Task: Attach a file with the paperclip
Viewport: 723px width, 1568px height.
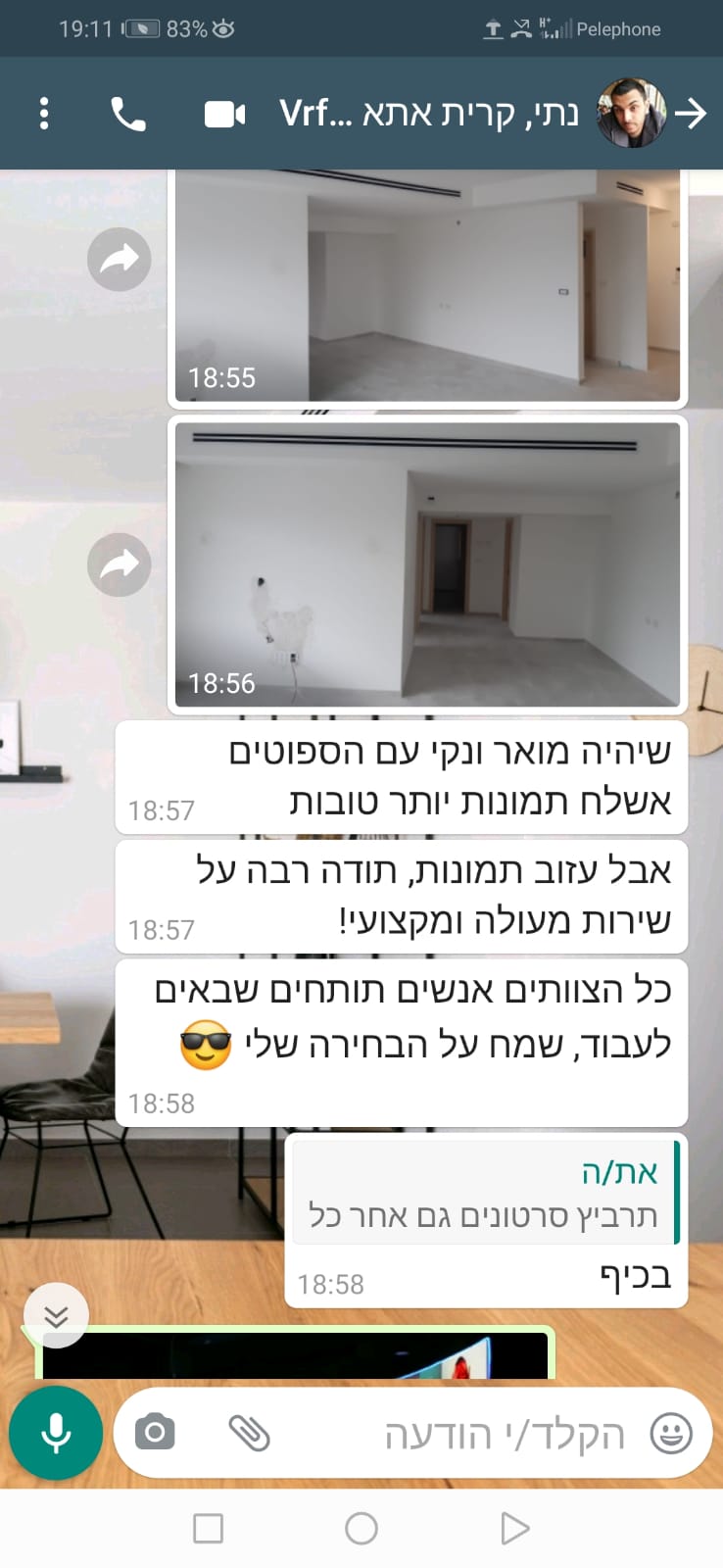Action: pos(249,1434)
